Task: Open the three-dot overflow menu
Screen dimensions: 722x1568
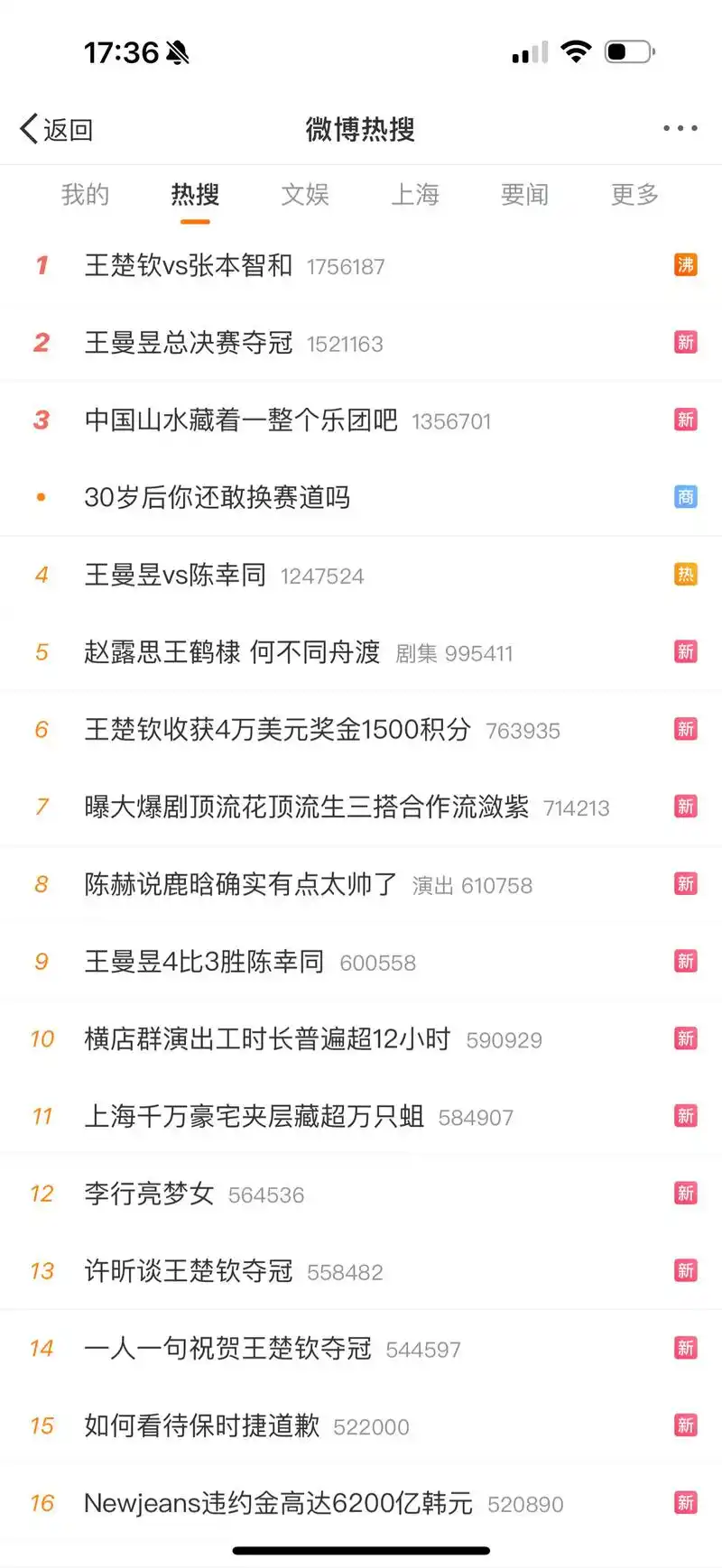Action: (679, 128)
